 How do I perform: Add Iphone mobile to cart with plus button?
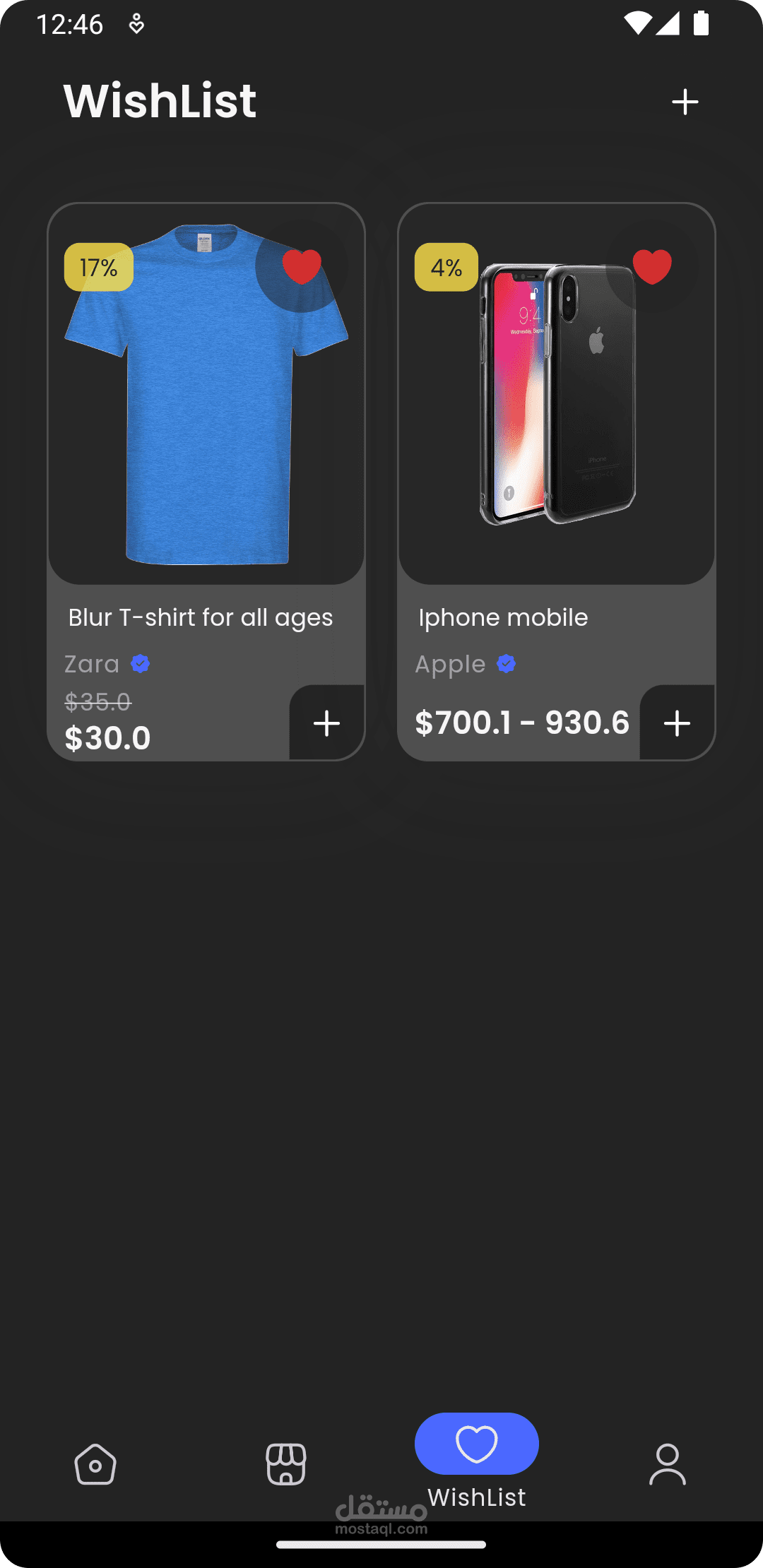[678, 723]
